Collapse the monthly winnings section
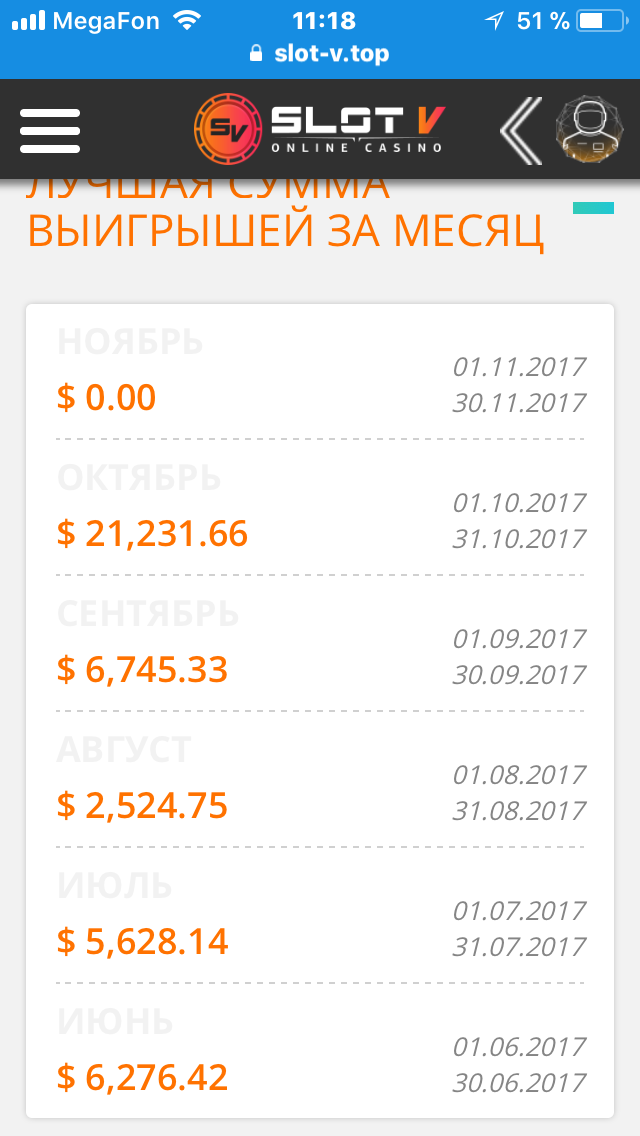Viewport: 640px width, 1136px height. coord(593,207)
